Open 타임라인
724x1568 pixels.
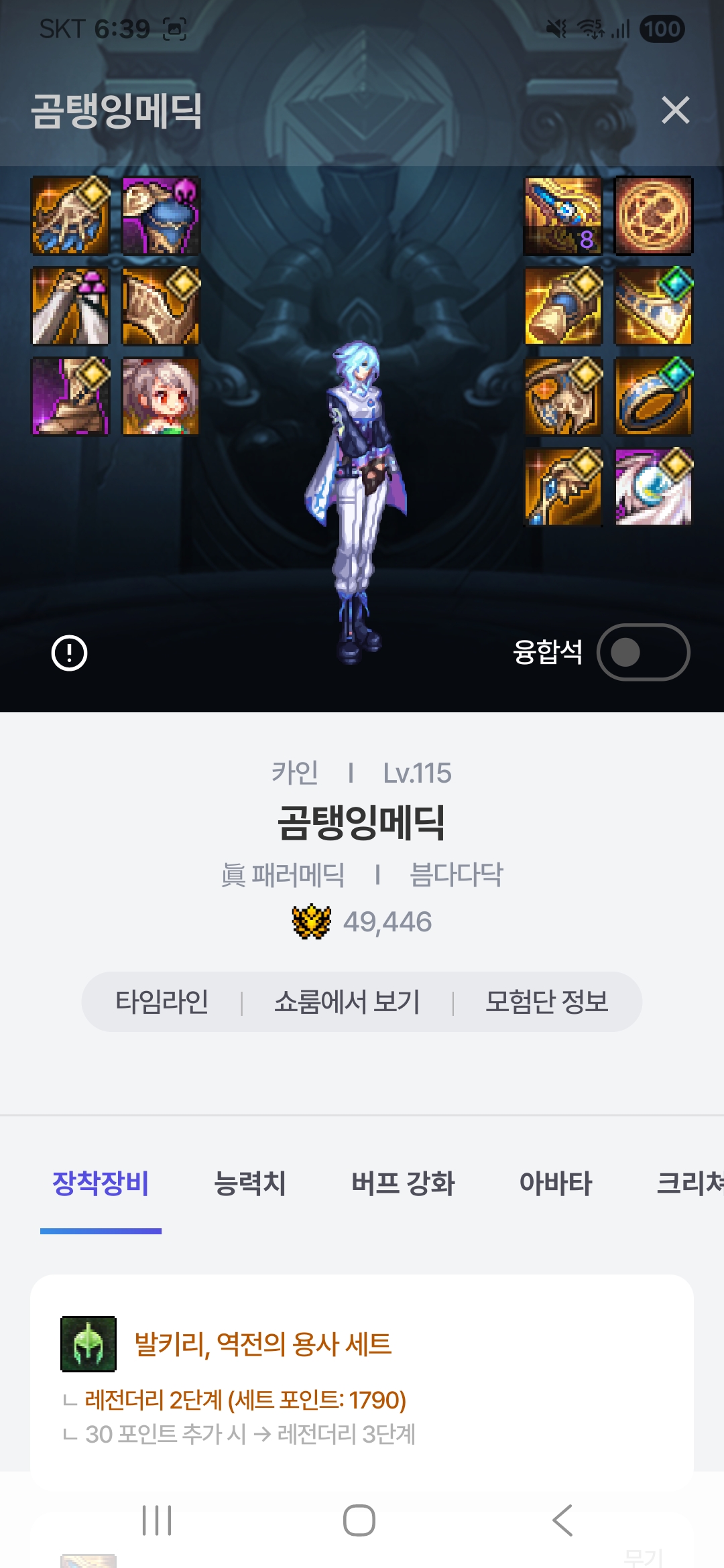[x=162, y=1002]
